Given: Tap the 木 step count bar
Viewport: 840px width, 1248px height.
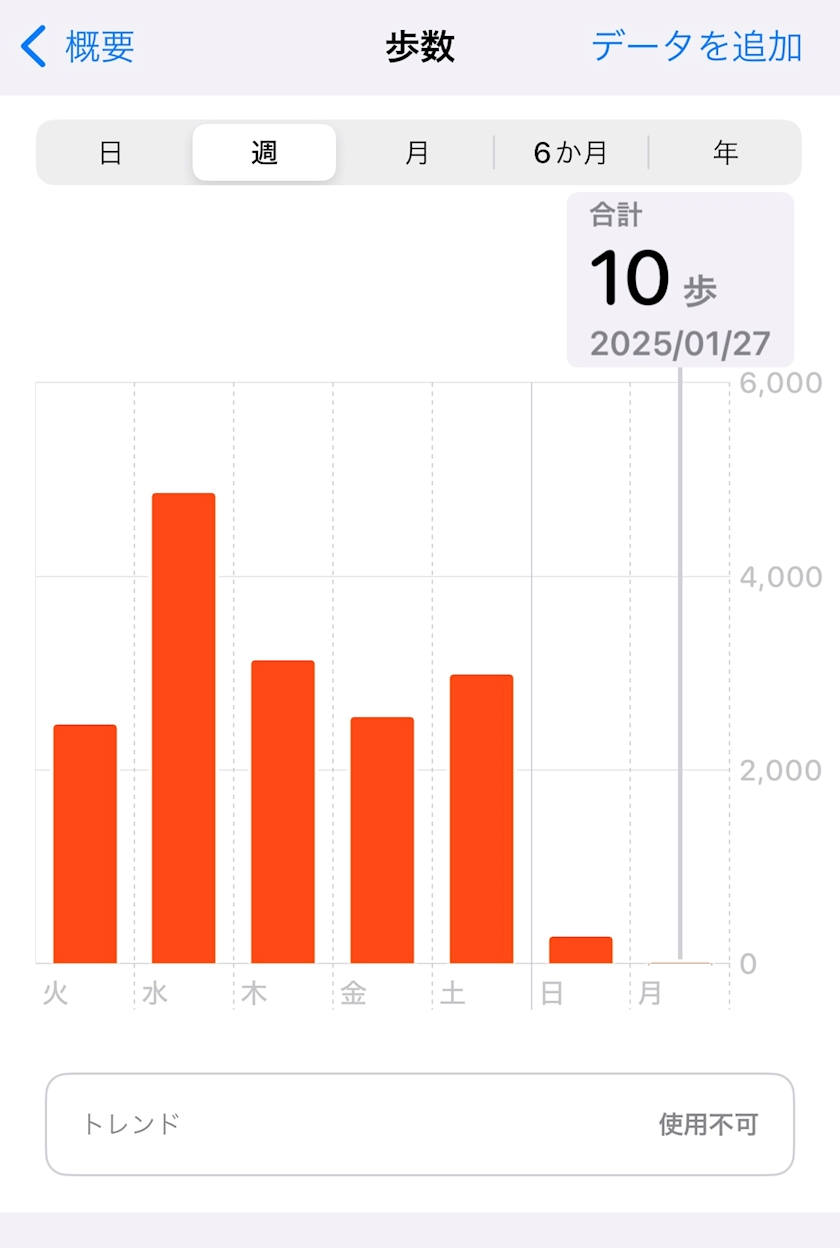Looking at the screenshot, I should pyautogui.click(x=283, y=812).
